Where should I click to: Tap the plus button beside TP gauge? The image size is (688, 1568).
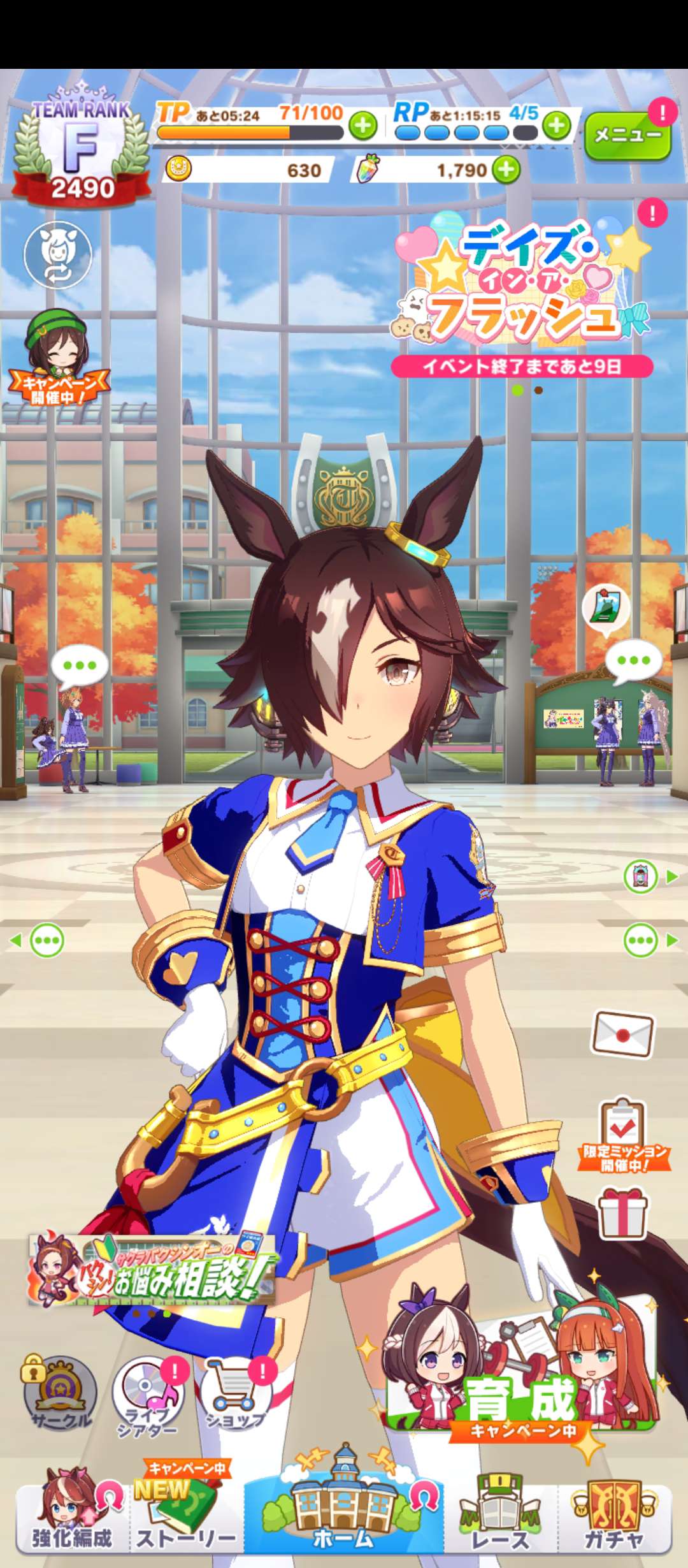[x=363, y=126]
